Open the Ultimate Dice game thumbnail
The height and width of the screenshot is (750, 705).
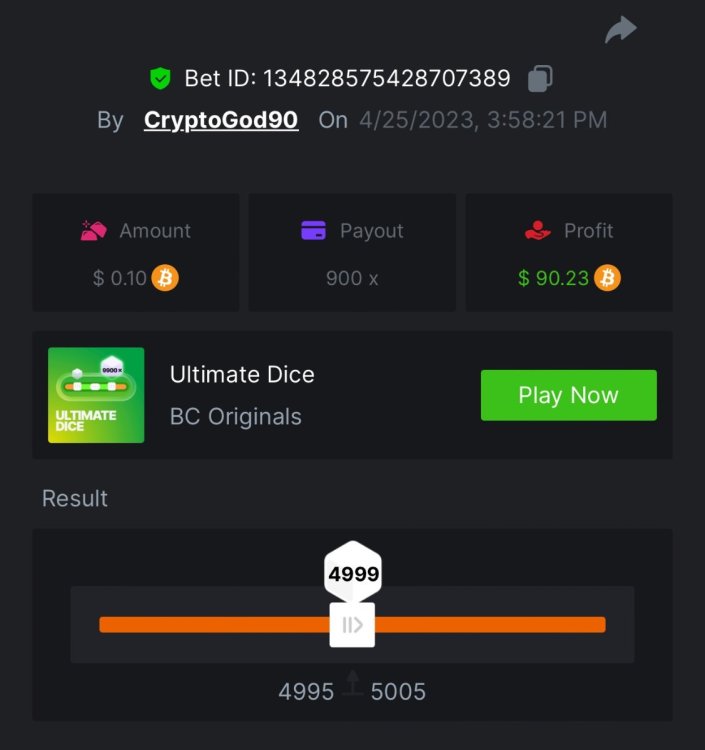(x=96, y=395)
